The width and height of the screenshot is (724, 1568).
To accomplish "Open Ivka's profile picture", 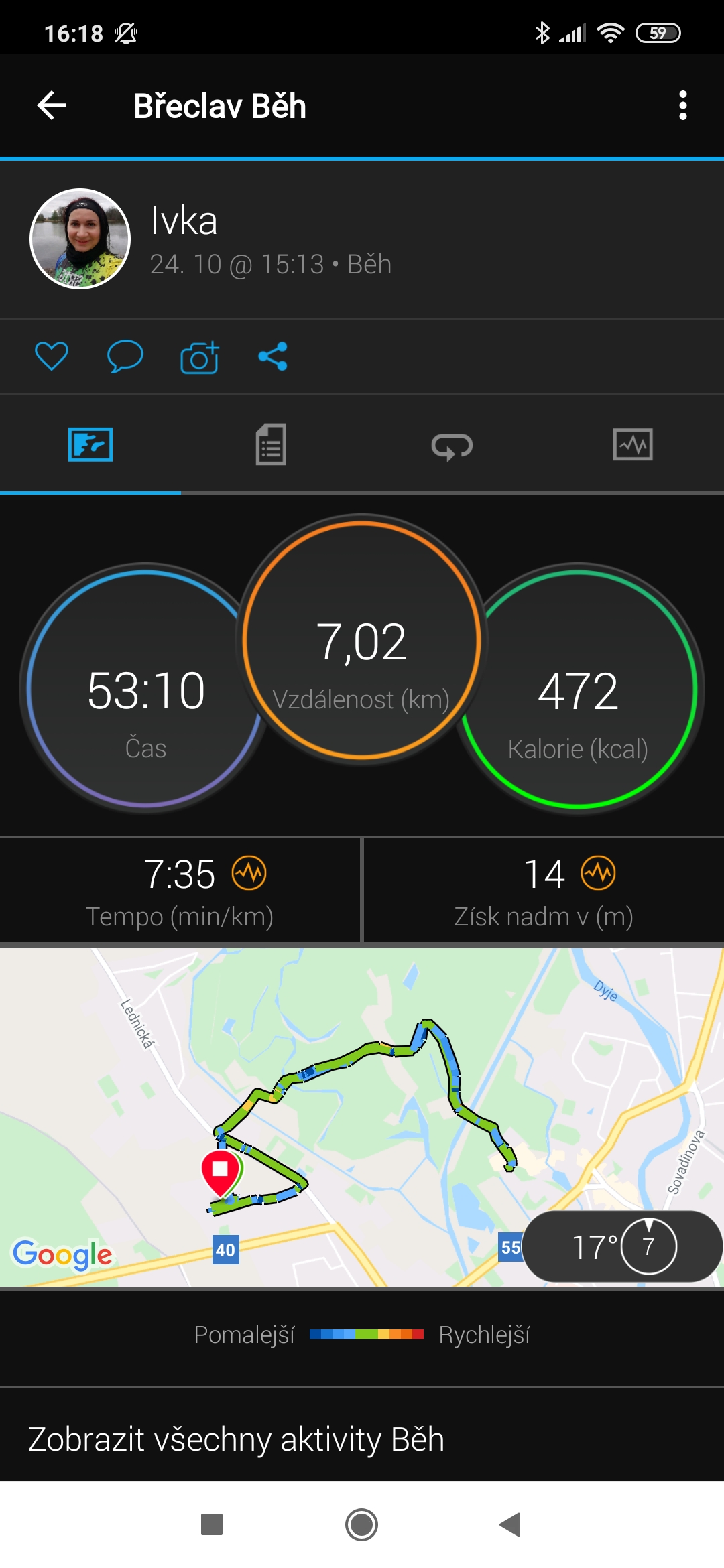I will point(80,239).
